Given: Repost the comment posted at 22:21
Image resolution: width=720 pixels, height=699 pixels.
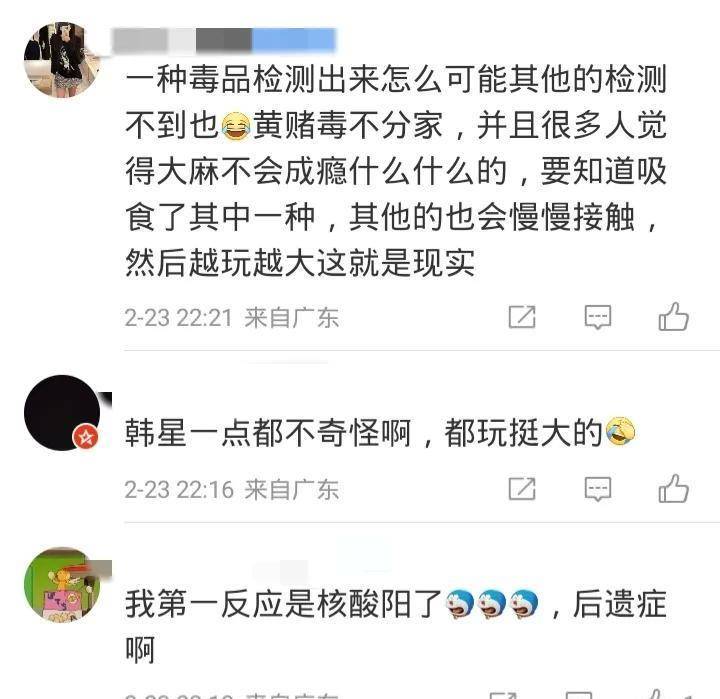Looking at the screenshot, I should pos(522,318).
